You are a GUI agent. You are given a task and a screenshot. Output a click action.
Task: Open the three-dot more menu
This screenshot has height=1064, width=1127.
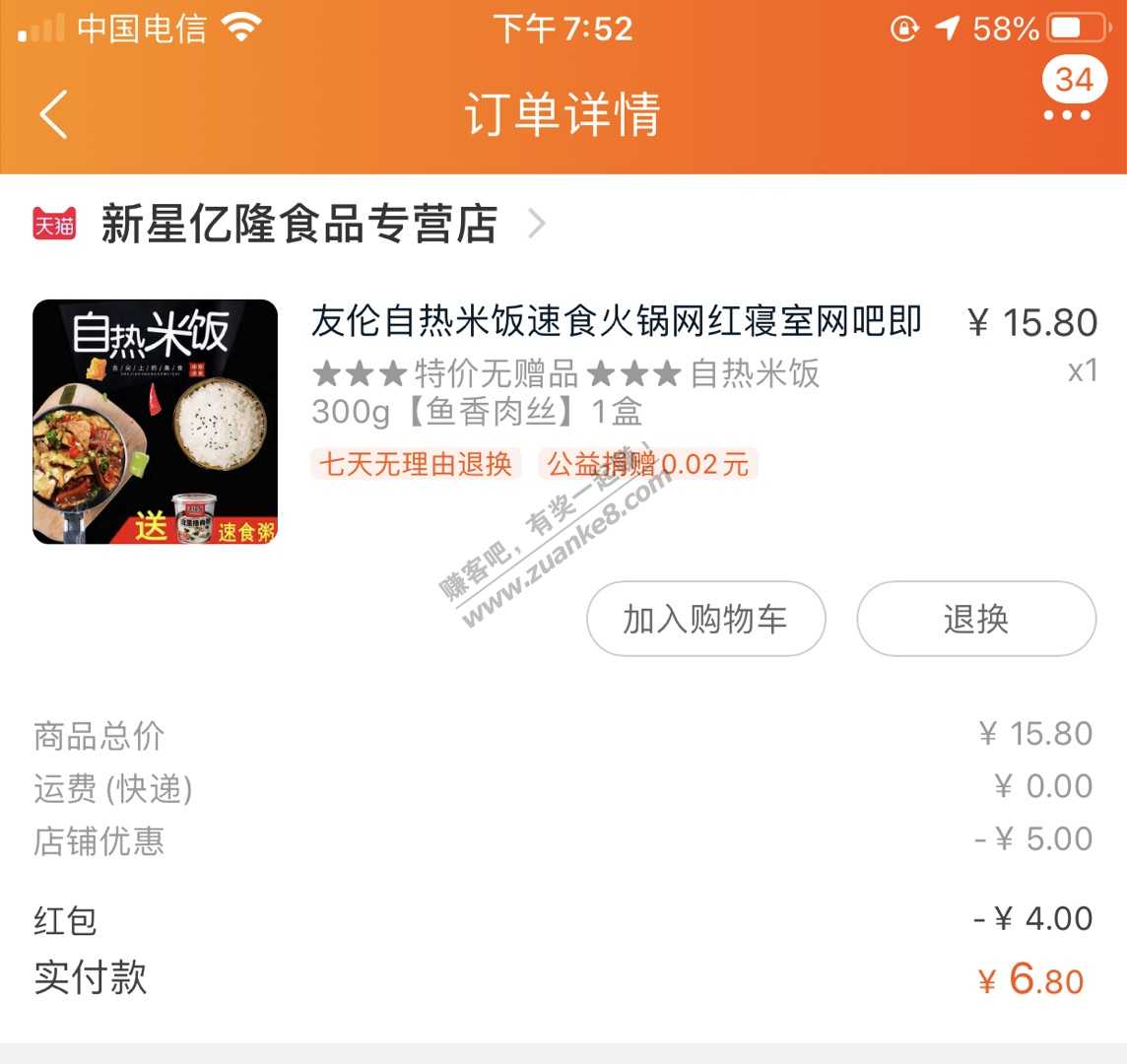[x=1066, y=114]
